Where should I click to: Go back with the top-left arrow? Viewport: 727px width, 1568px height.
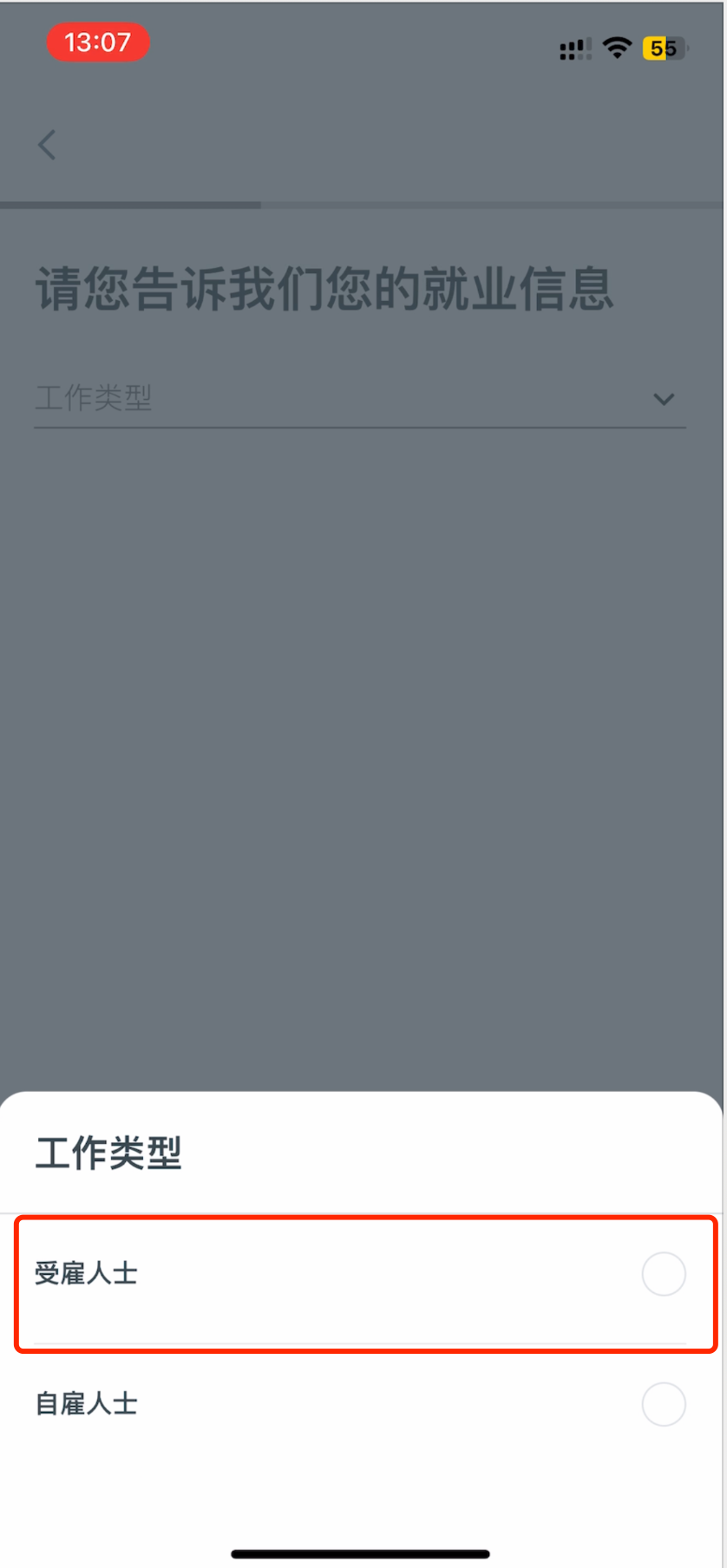coord(47,145)
